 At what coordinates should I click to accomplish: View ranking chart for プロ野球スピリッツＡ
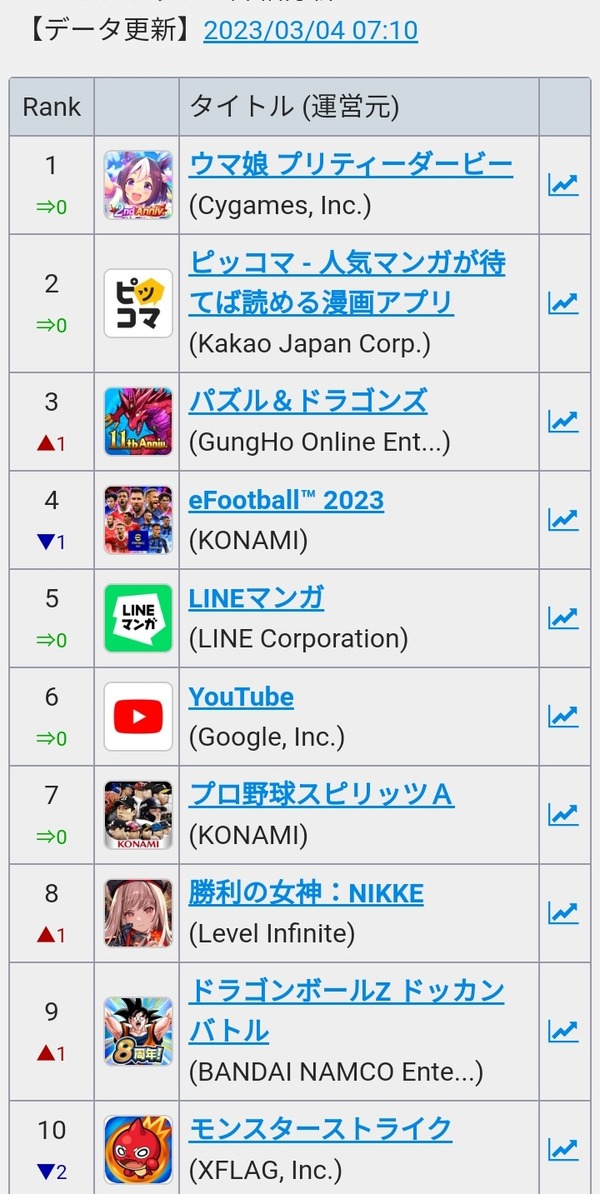coord(563,815)
